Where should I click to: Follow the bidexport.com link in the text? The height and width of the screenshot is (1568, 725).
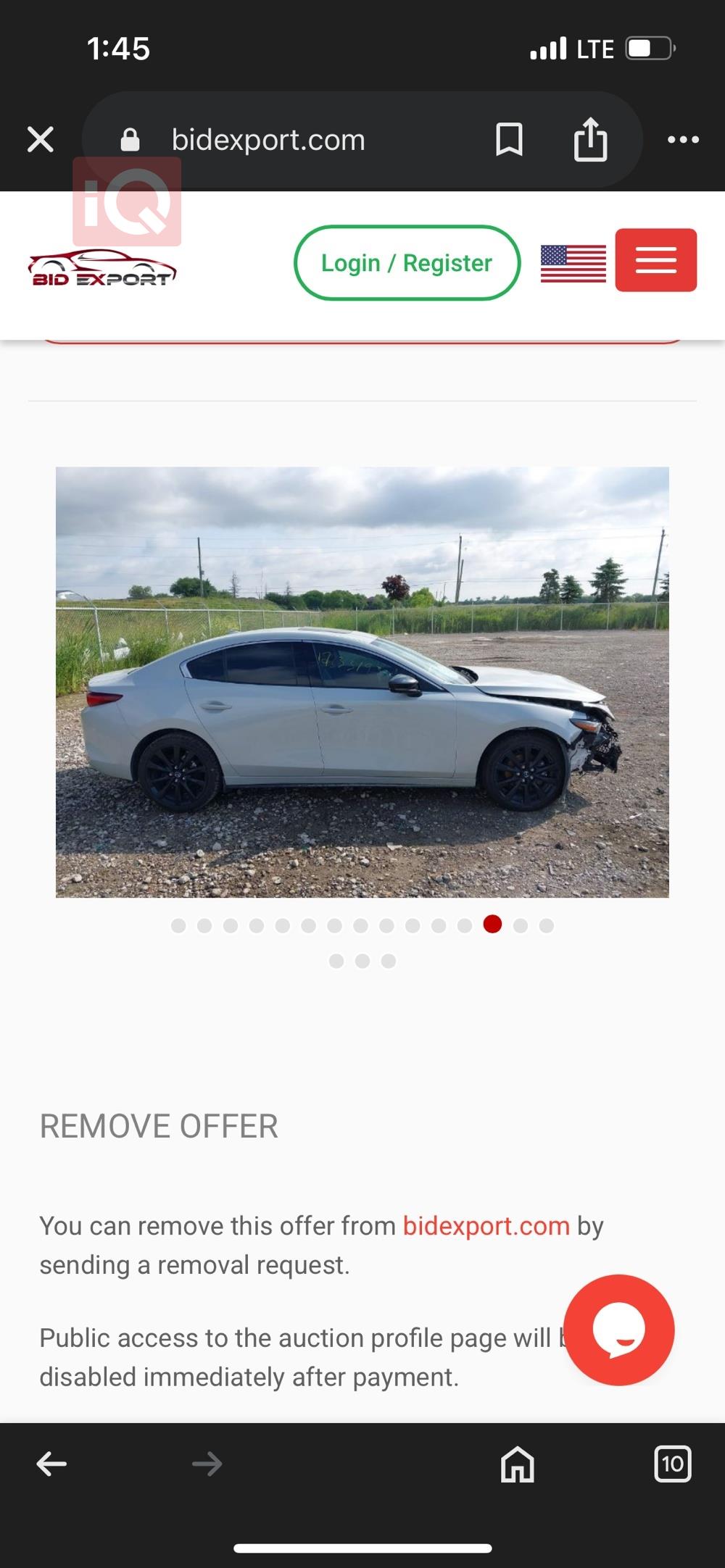coord(486,1226)
